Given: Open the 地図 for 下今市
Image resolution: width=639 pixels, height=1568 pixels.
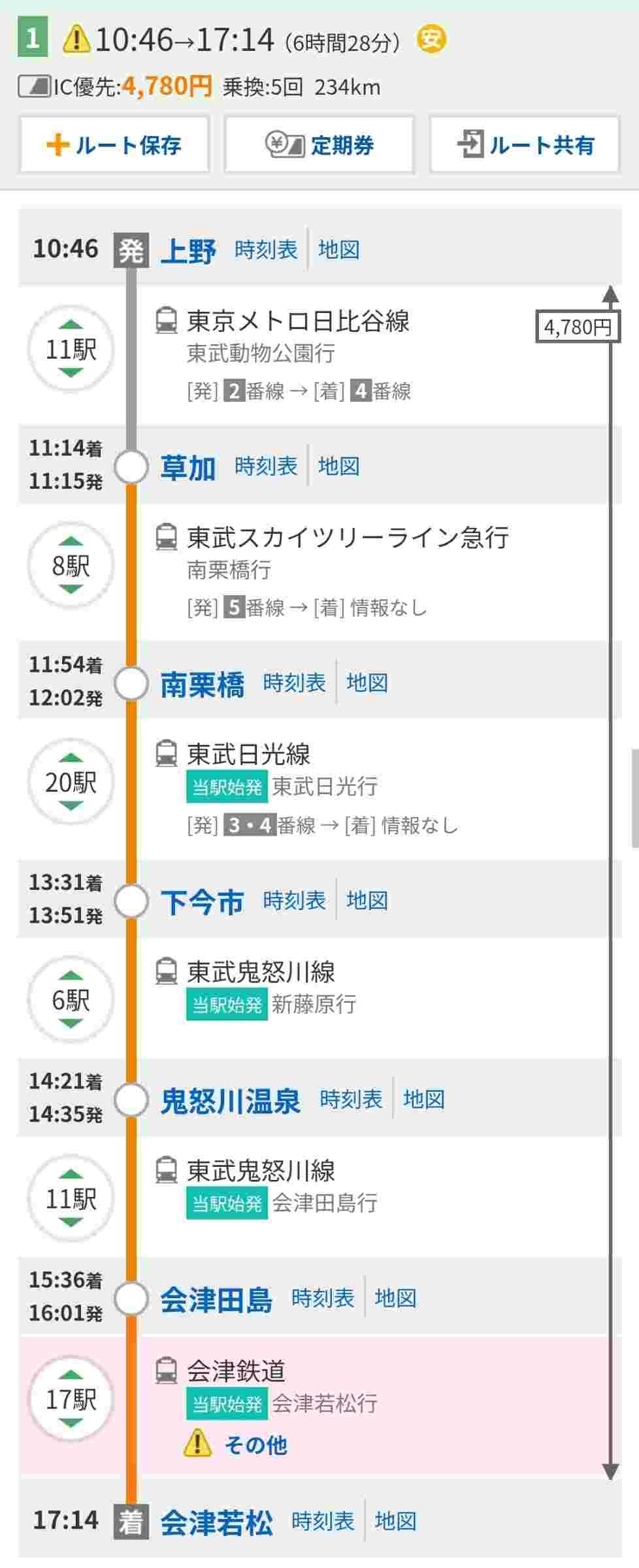Looking at the screenshot, I should [x=367, y=900].
